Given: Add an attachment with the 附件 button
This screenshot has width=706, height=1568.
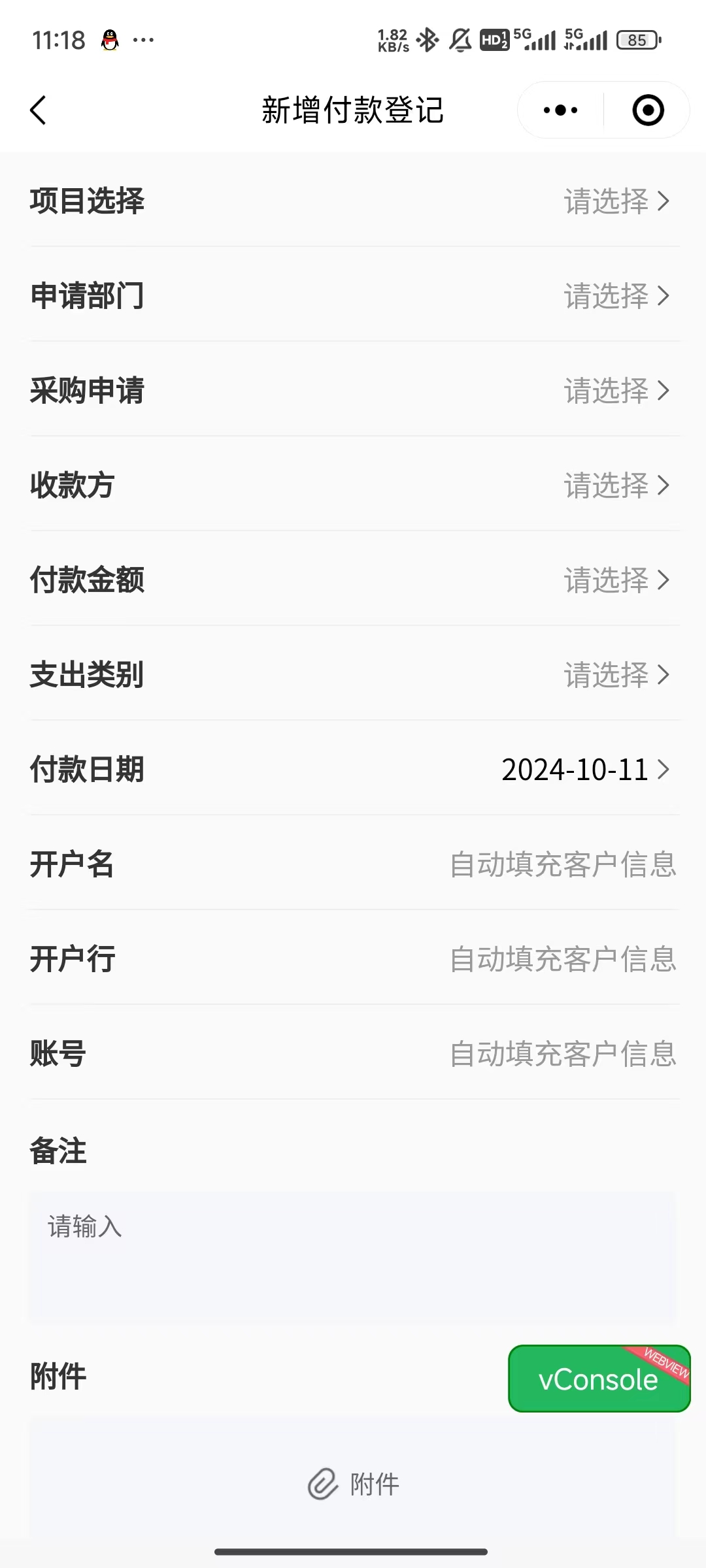Looking at the screenshot, I should (x=353, y=1484).
